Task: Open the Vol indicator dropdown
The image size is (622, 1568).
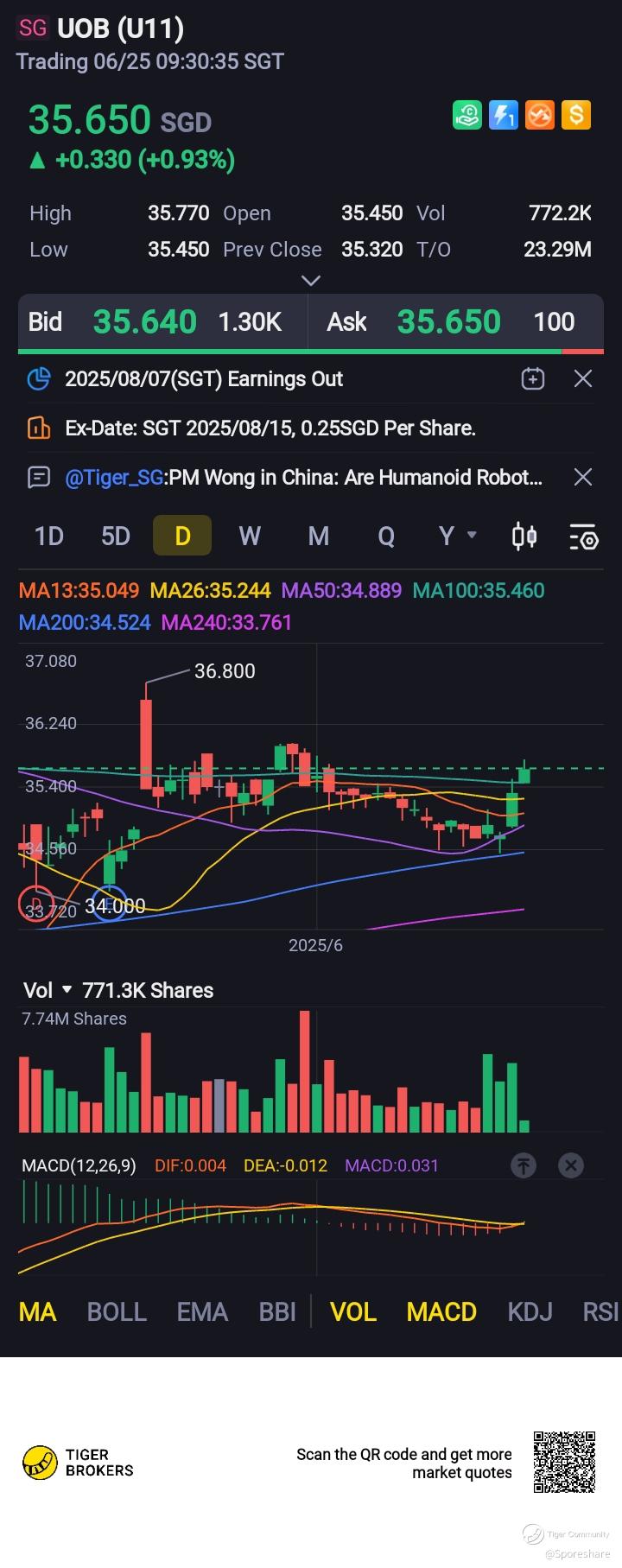Action: pyautogui.click(x=48, y=990)
